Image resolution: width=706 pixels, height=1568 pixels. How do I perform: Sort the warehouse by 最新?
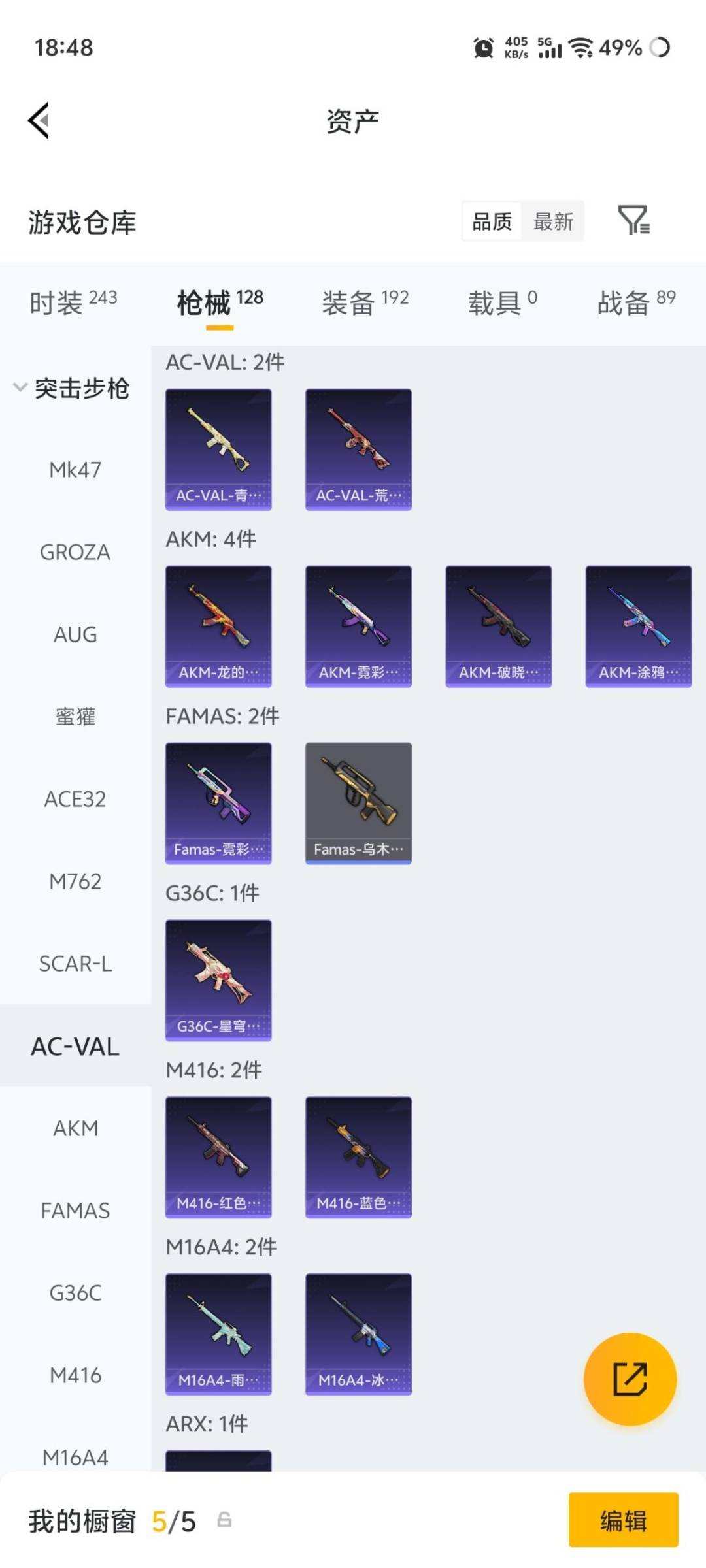pos(553,221)
